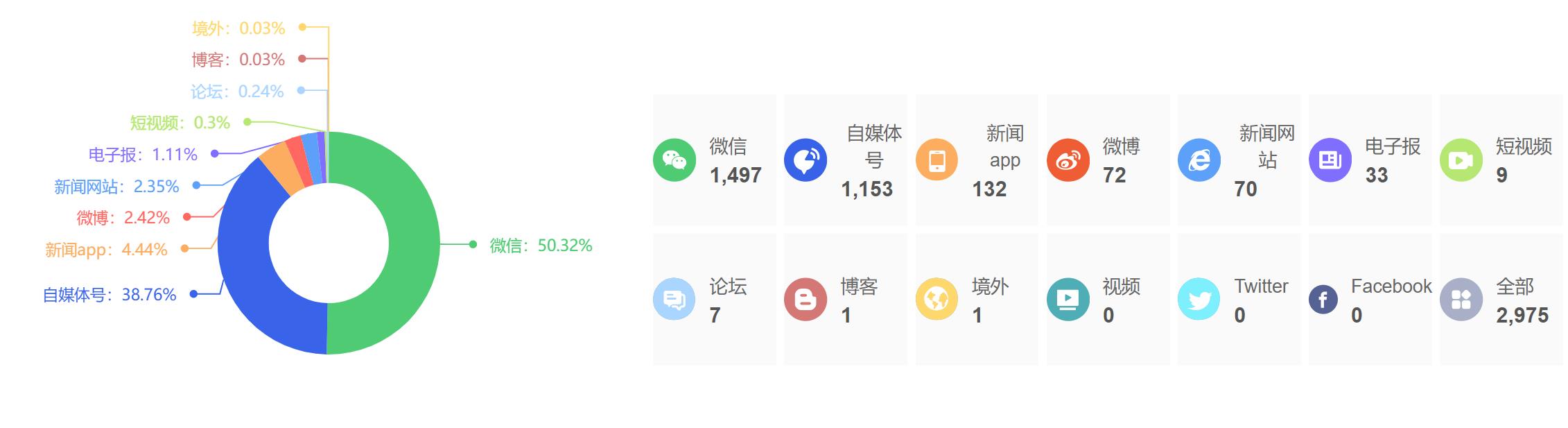The image size is (1568, 428).
Task: Select the 博客 tile
Action: (845, 300)
